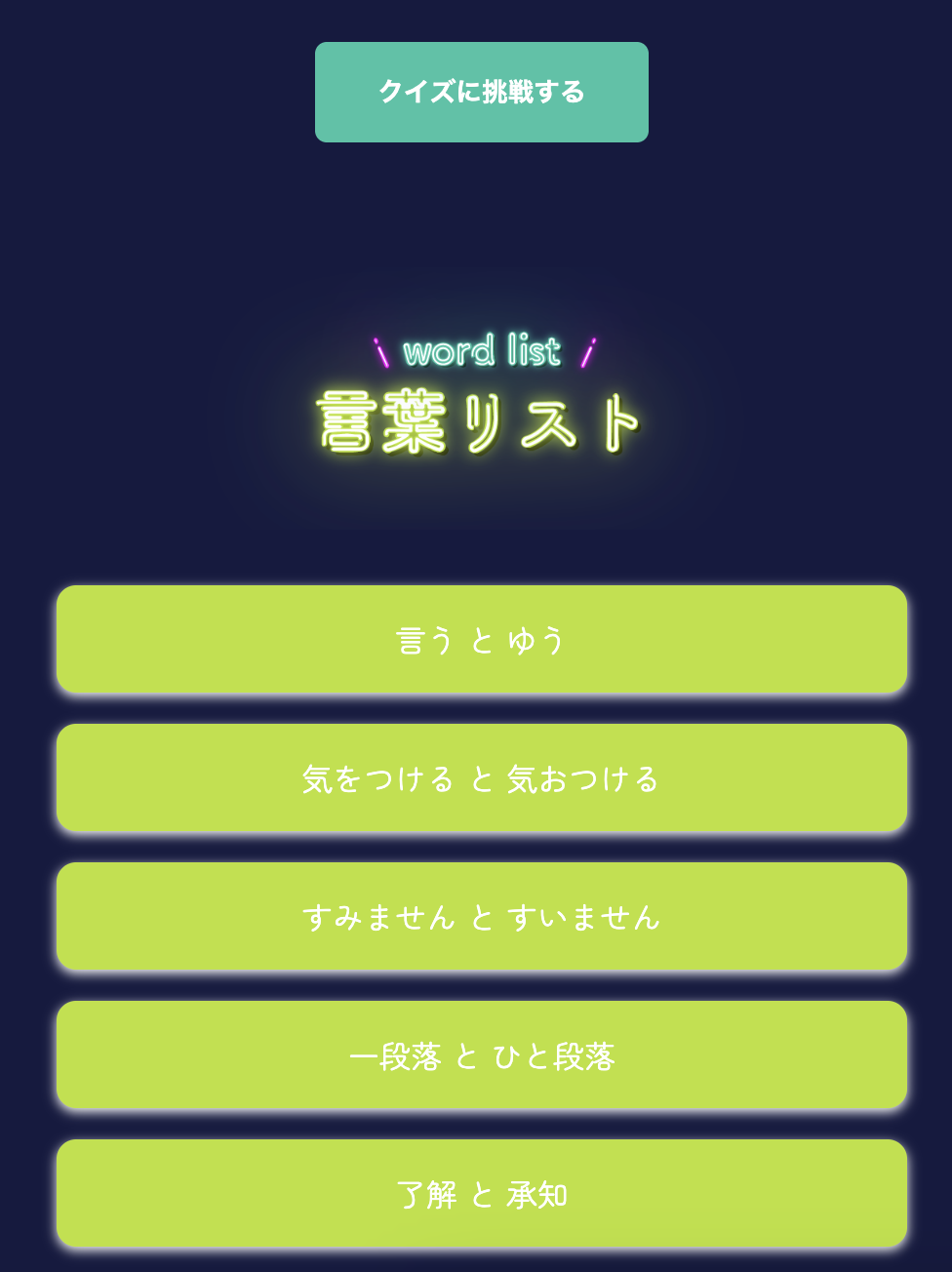Click the fourth card about 段落 readings
Screen dimensions: 952x1272
coord(481,1054)
